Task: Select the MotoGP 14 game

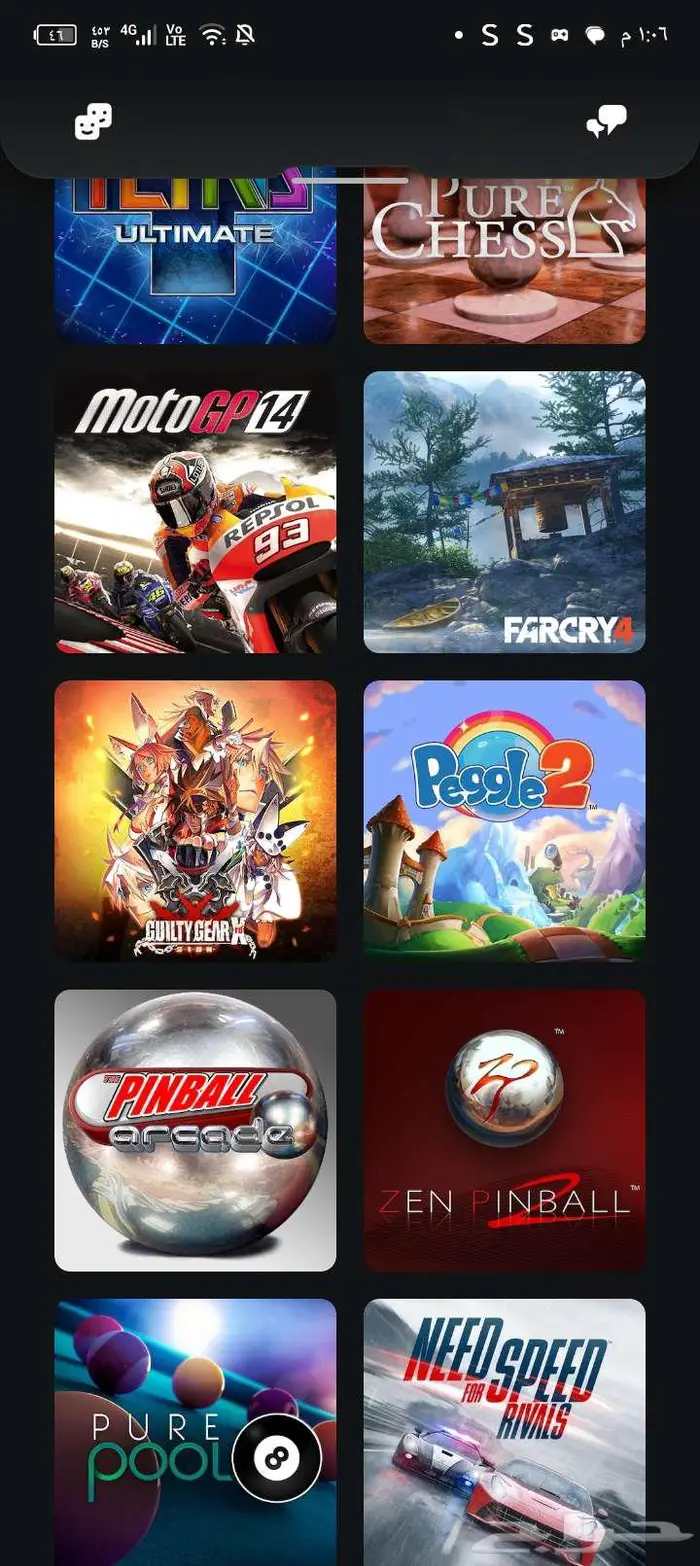Action: [195, 512]
